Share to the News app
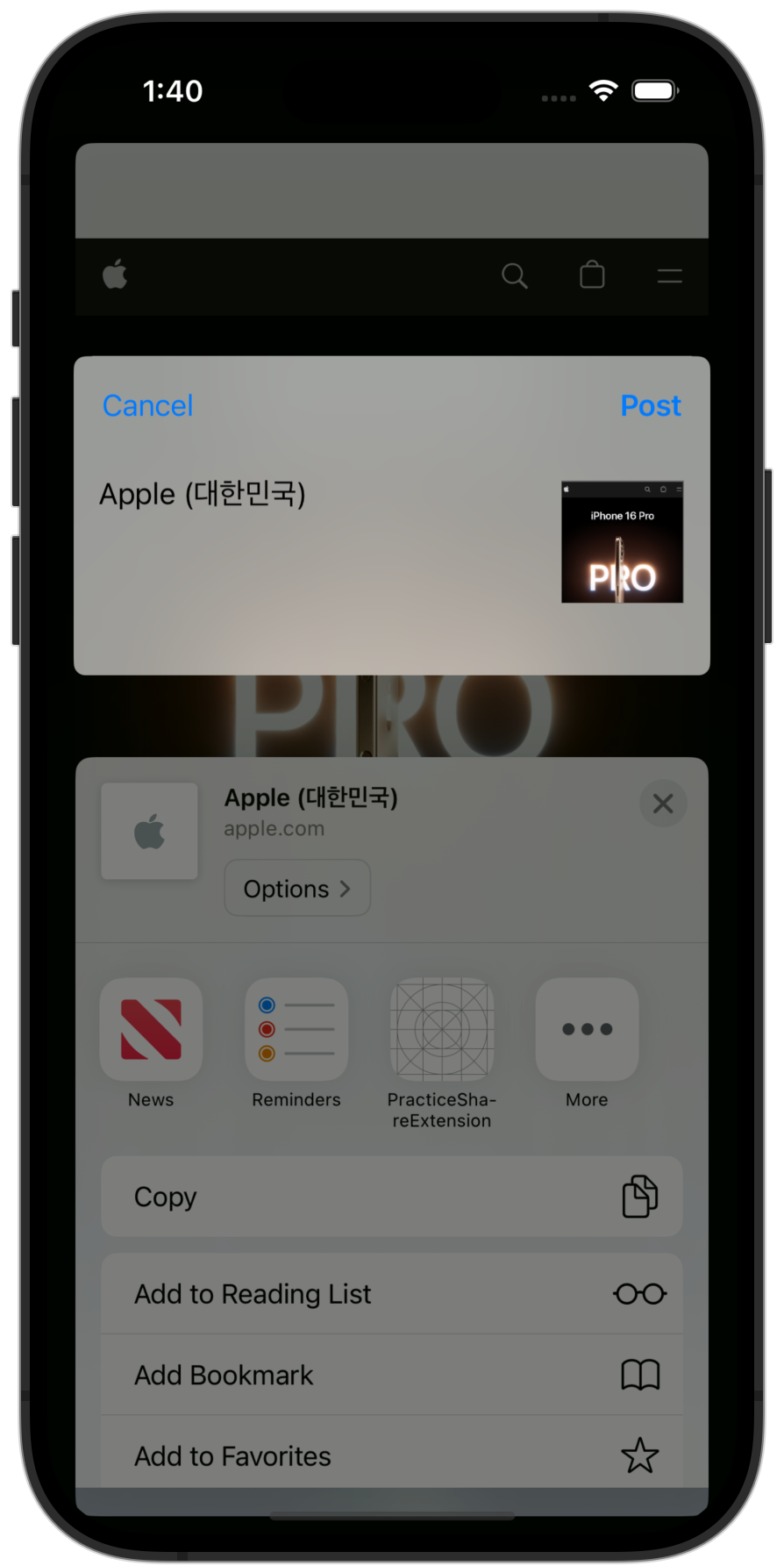This screenshot has width=784, height=1566. [151, 1030]
